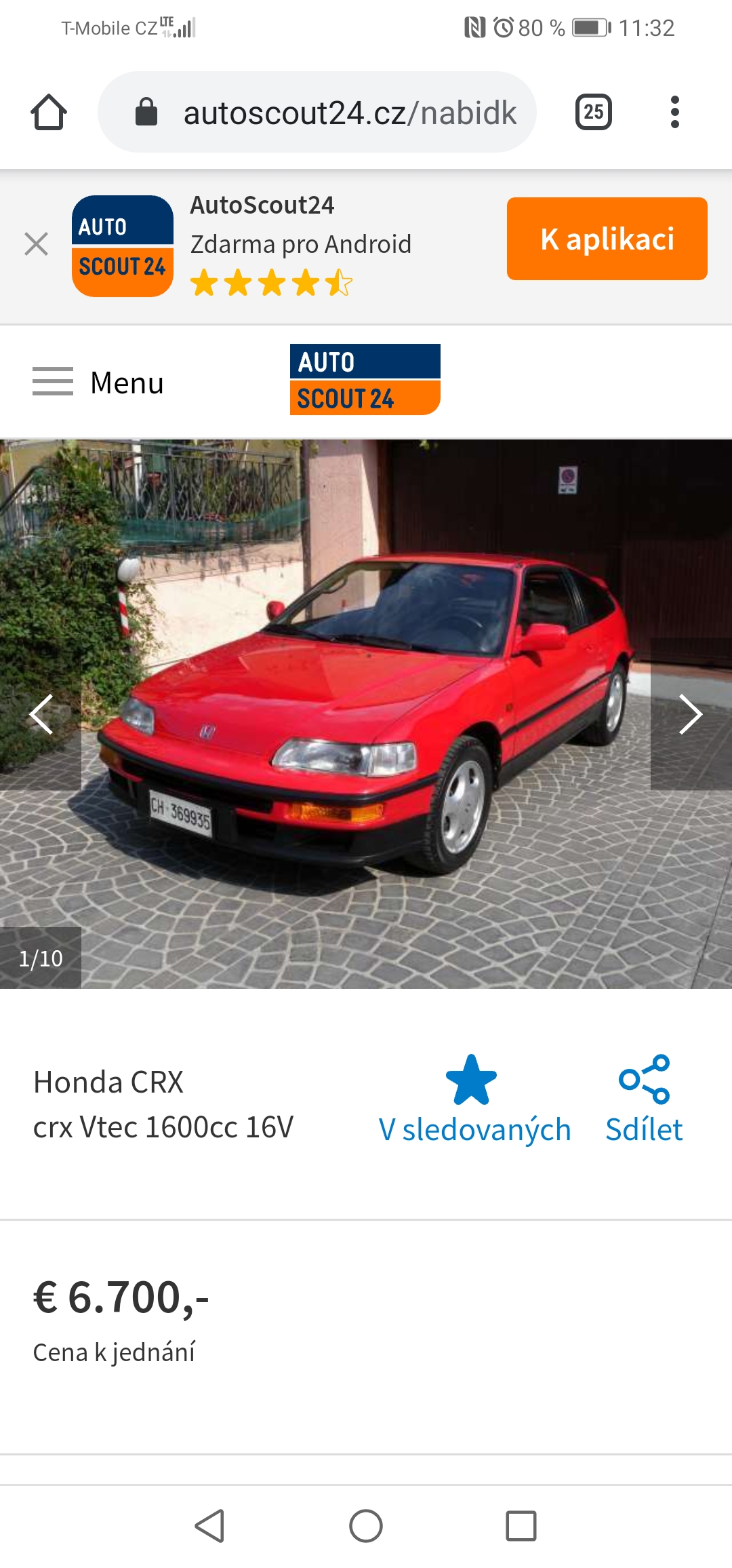Open the browser overflow menu
Viewport: 732px width, 1568px height.
(674, 112)
